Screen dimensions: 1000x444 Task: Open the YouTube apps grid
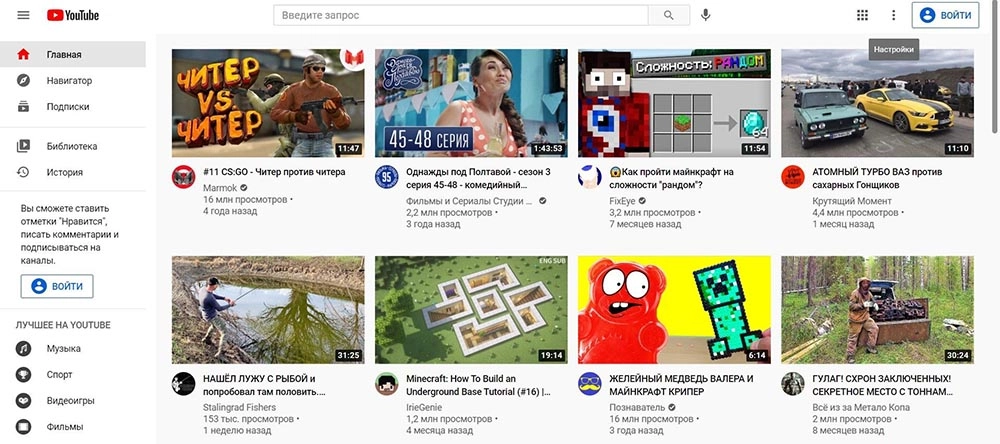coord(862,15)
